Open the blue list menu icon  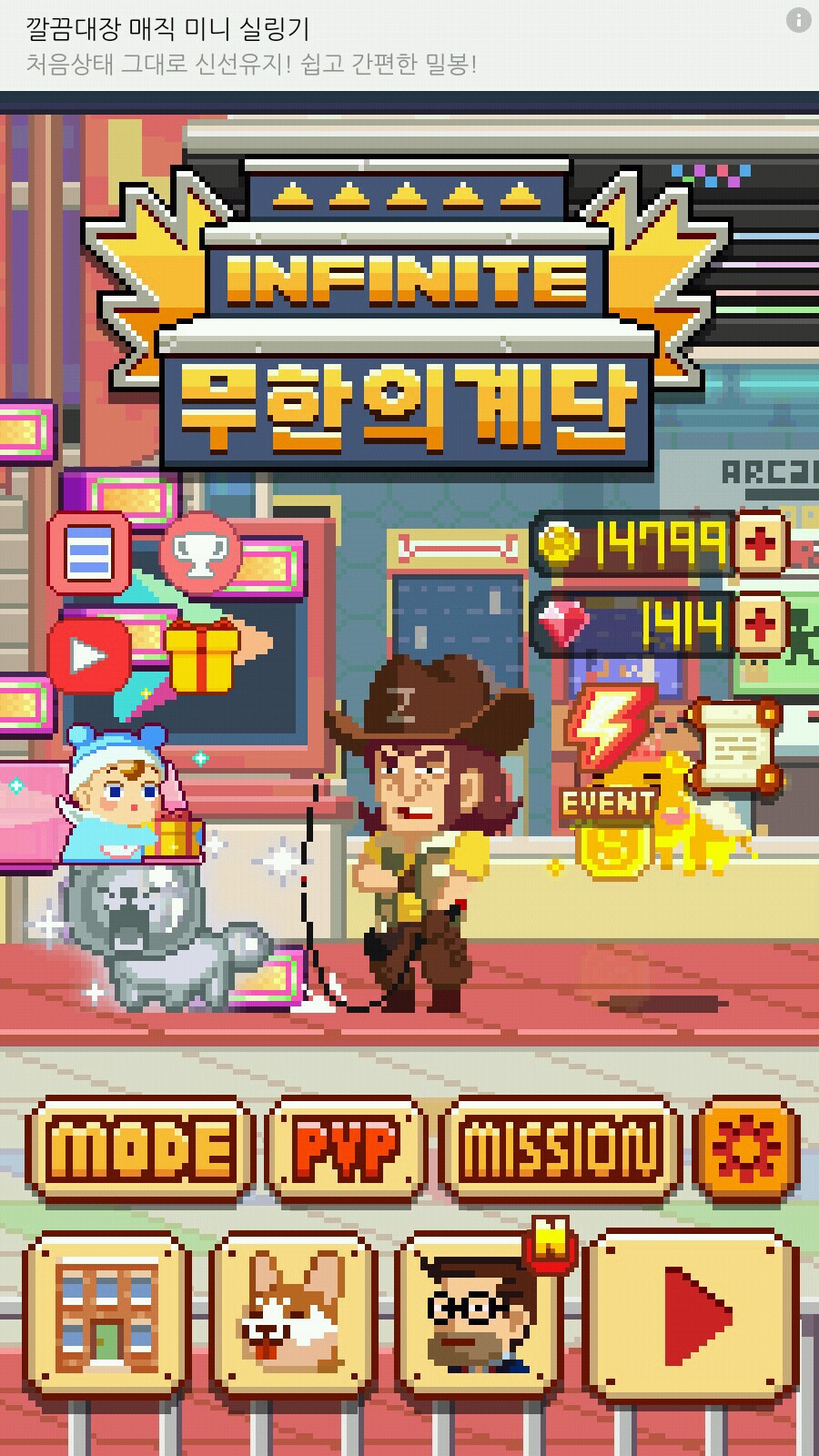coord(88,552)
